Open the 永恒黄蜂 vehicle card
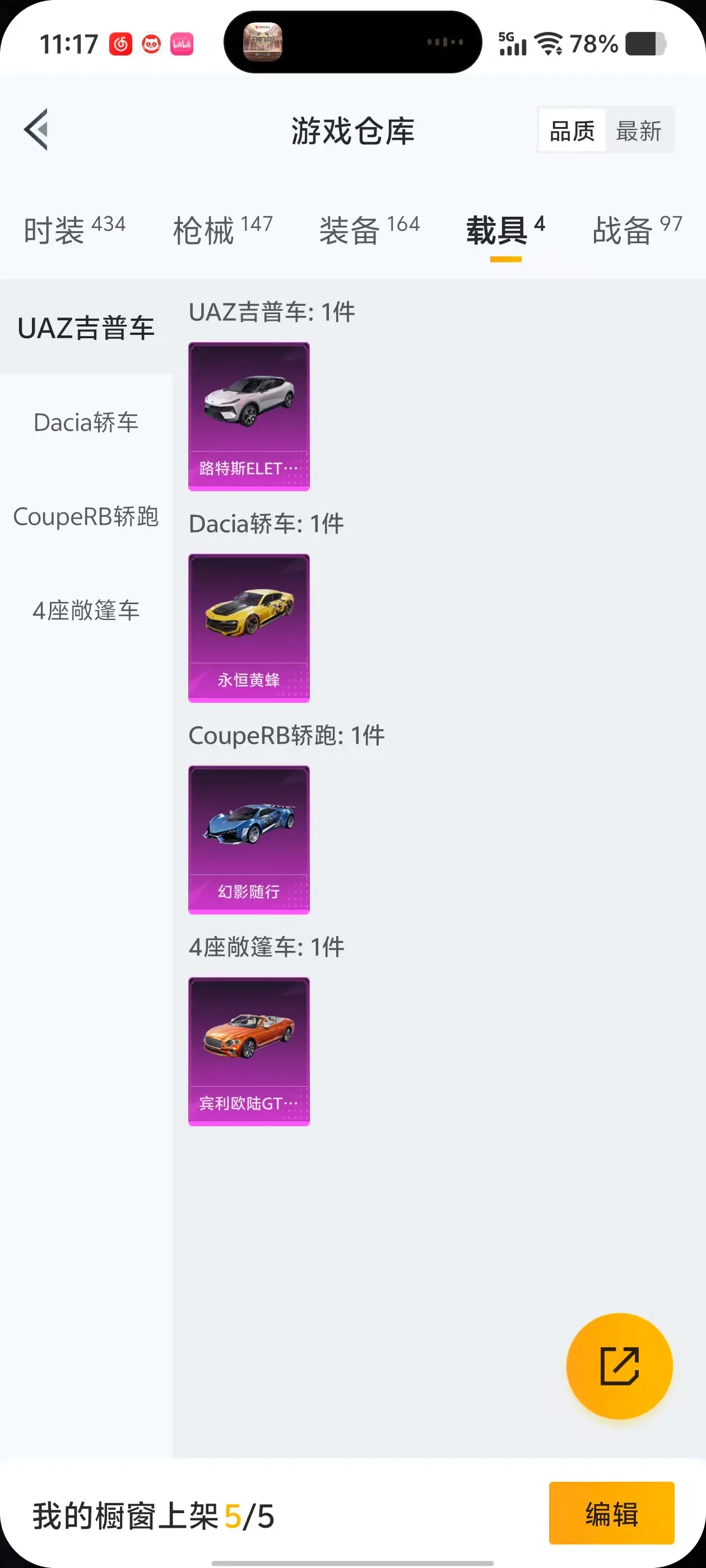Screen dimensions: 706x1568 point(249,628)
